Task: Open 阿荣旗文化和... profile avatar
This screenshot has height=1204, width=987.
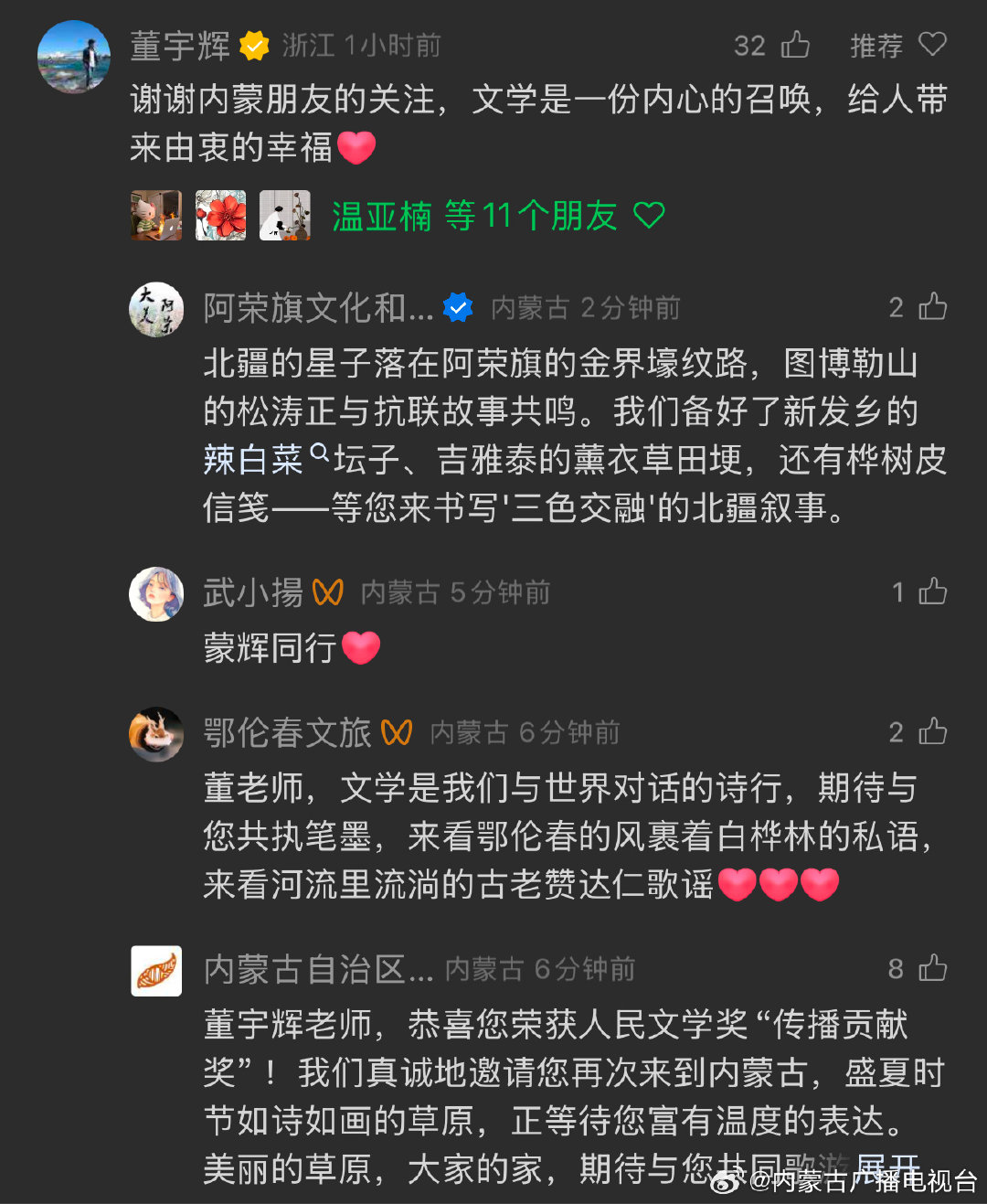Action: pos(156,309)
